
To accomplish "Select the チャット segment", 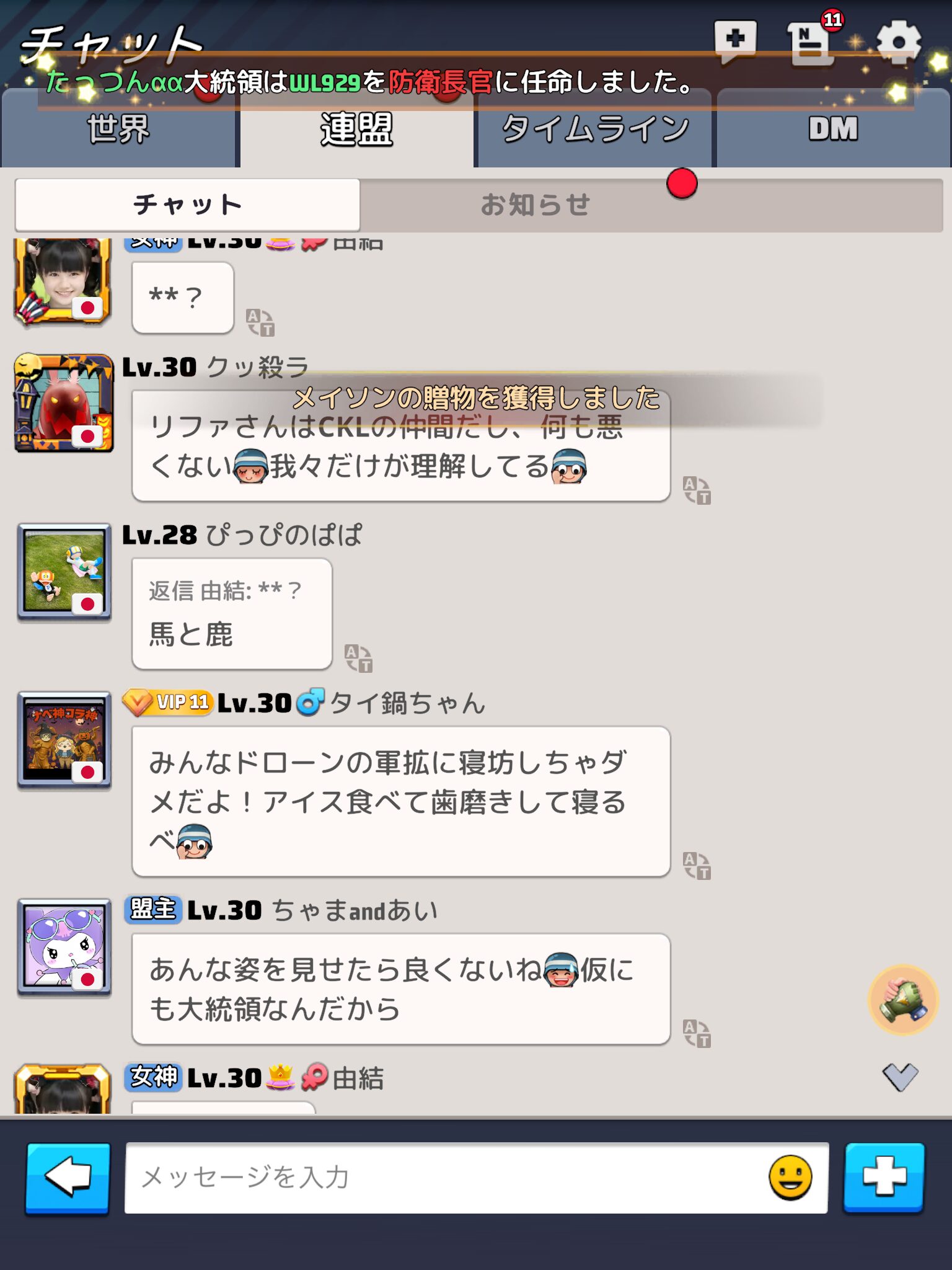I will [x=187, y=205].
